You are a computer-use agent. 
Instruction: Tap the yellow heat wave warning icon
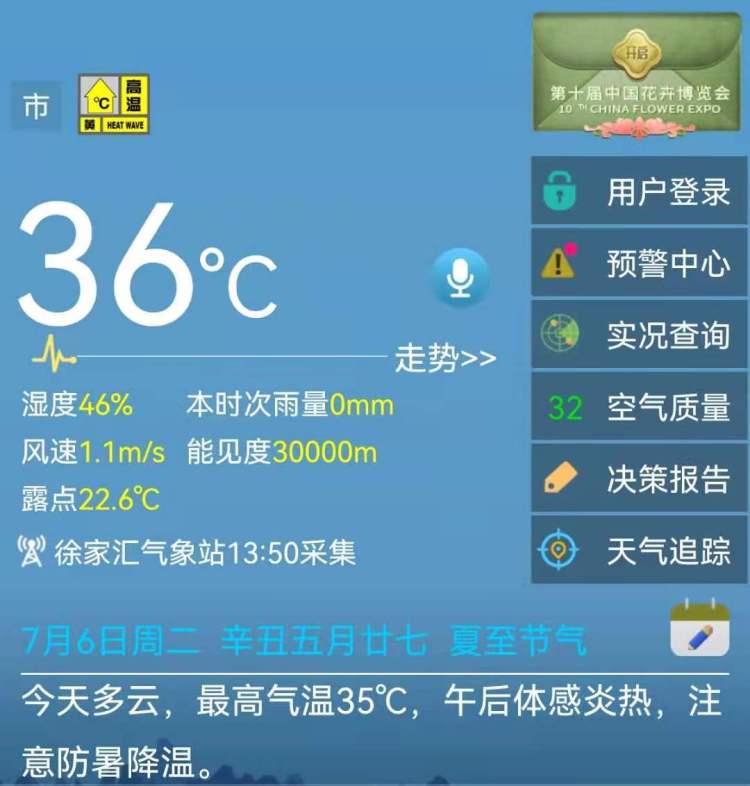(115, 104)
